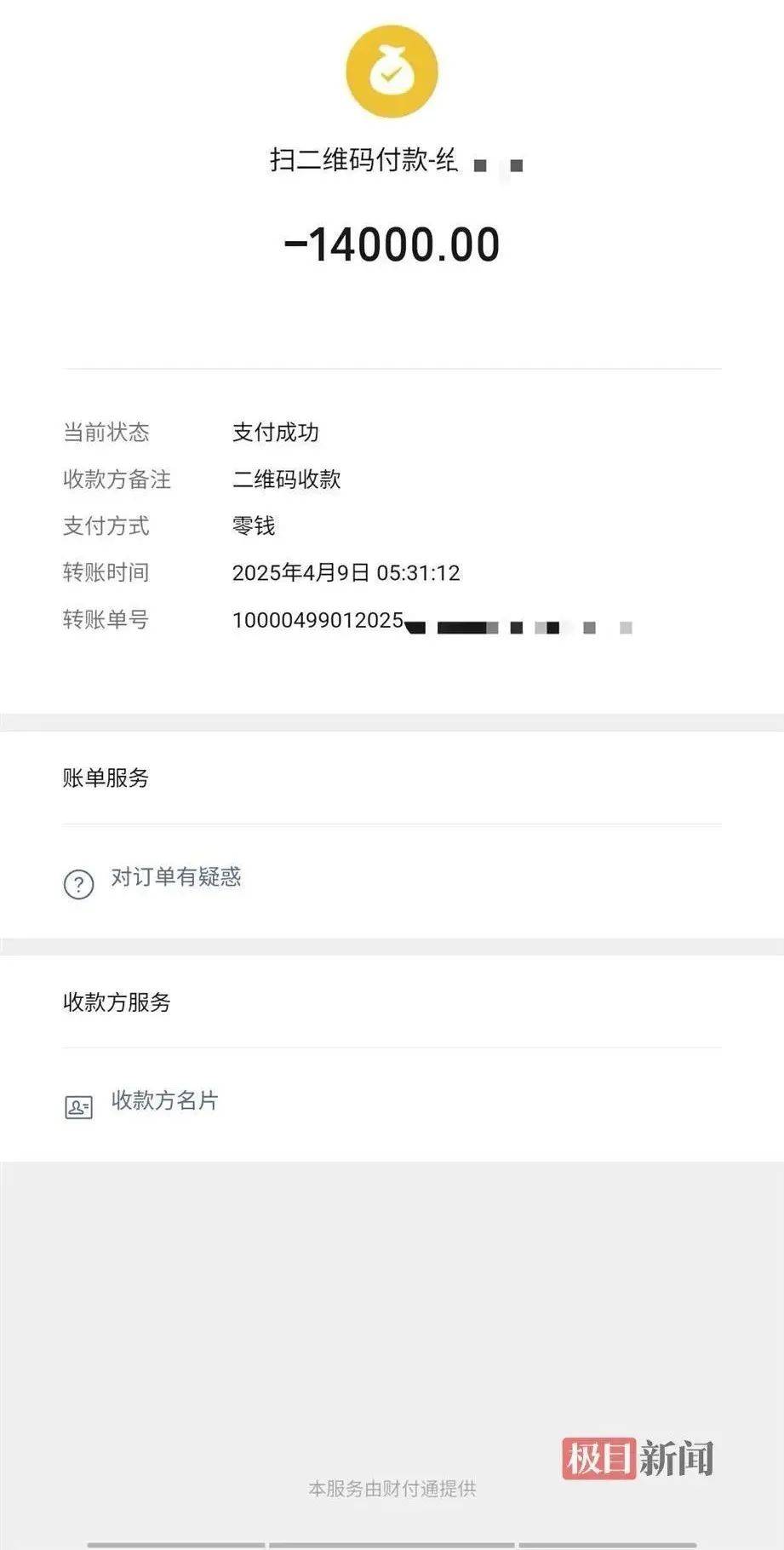The height and width of the screenshot is (1550, 784).
Task: View 收款方名片 payee card
Action: (164, 1101)
